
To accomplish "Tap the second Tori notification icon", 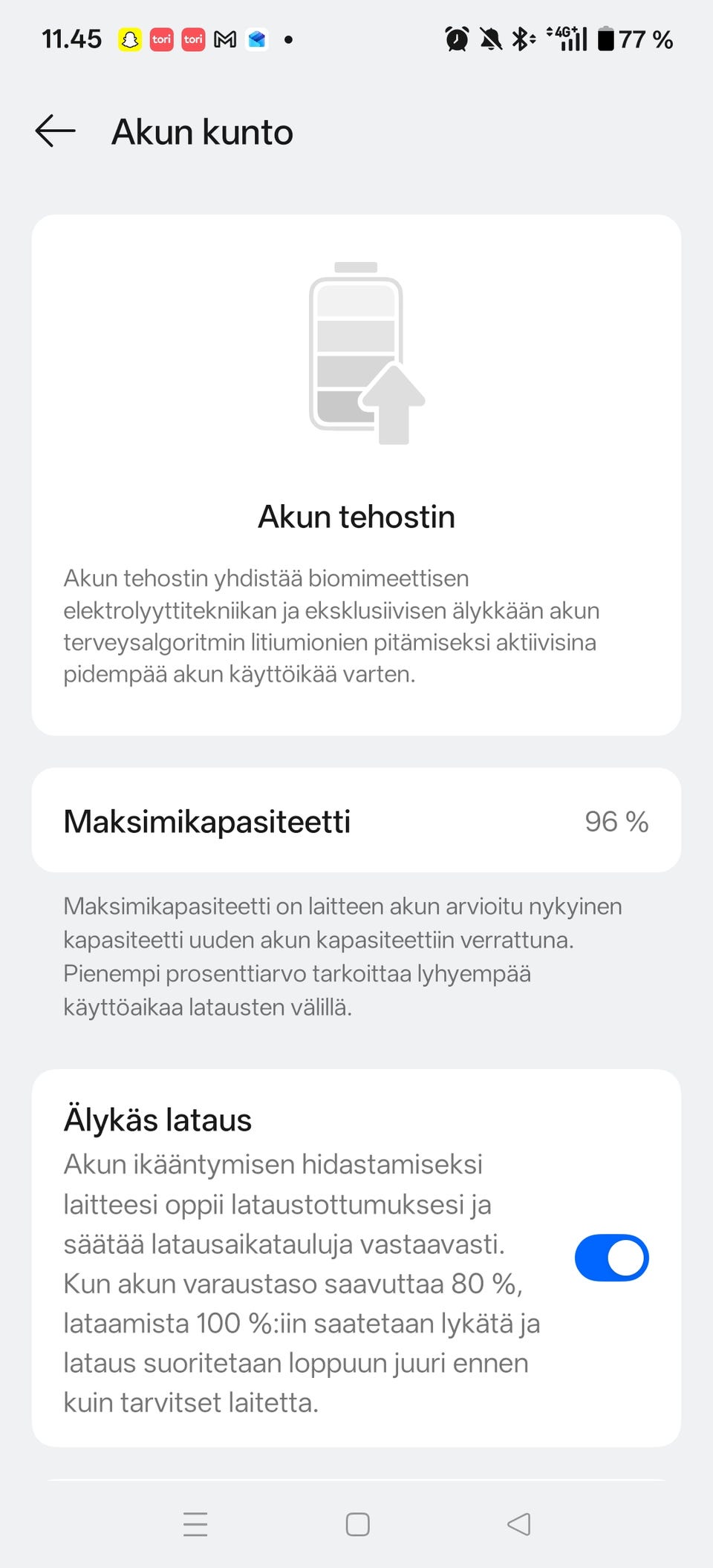I will pos(192,39).
